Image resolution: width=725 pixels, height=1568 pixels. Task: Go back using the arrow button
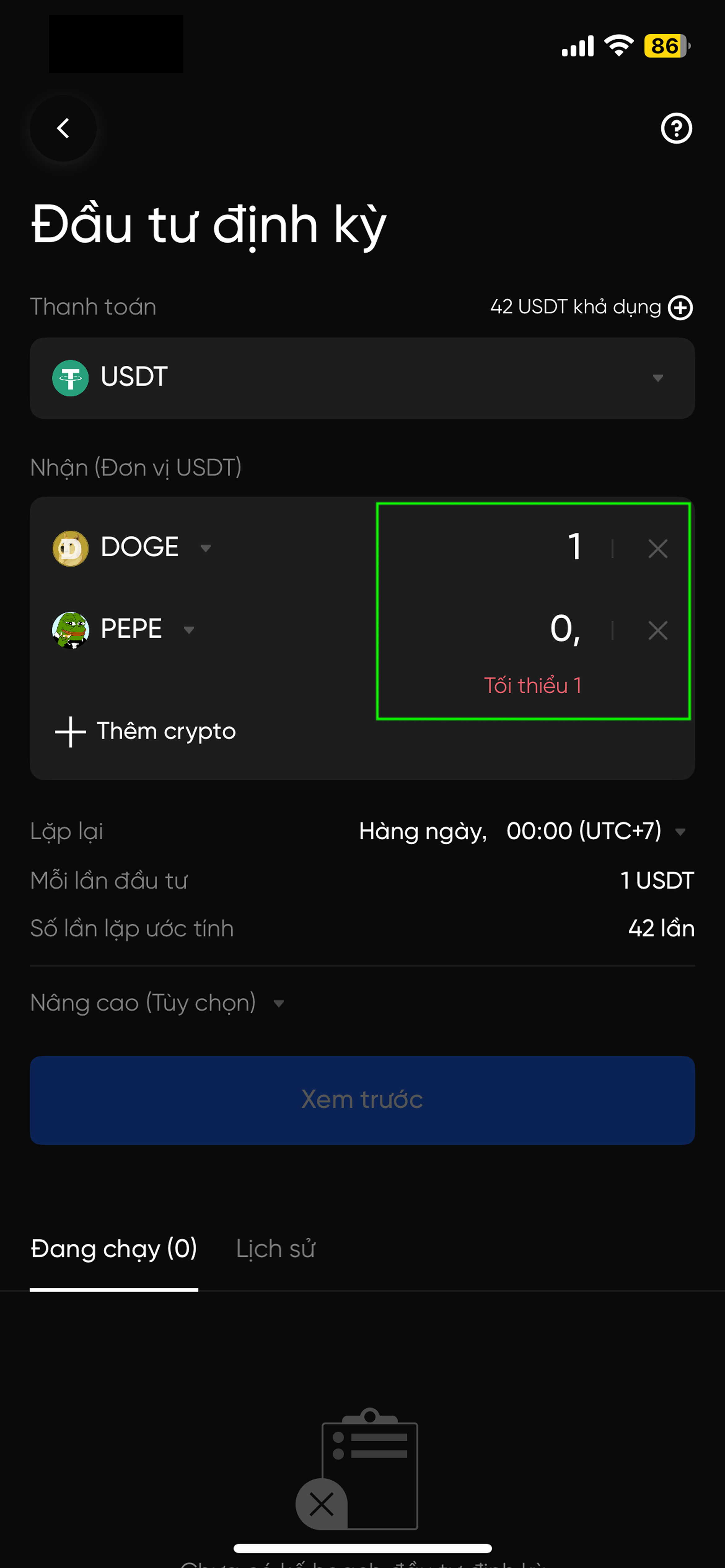[64, 128]
